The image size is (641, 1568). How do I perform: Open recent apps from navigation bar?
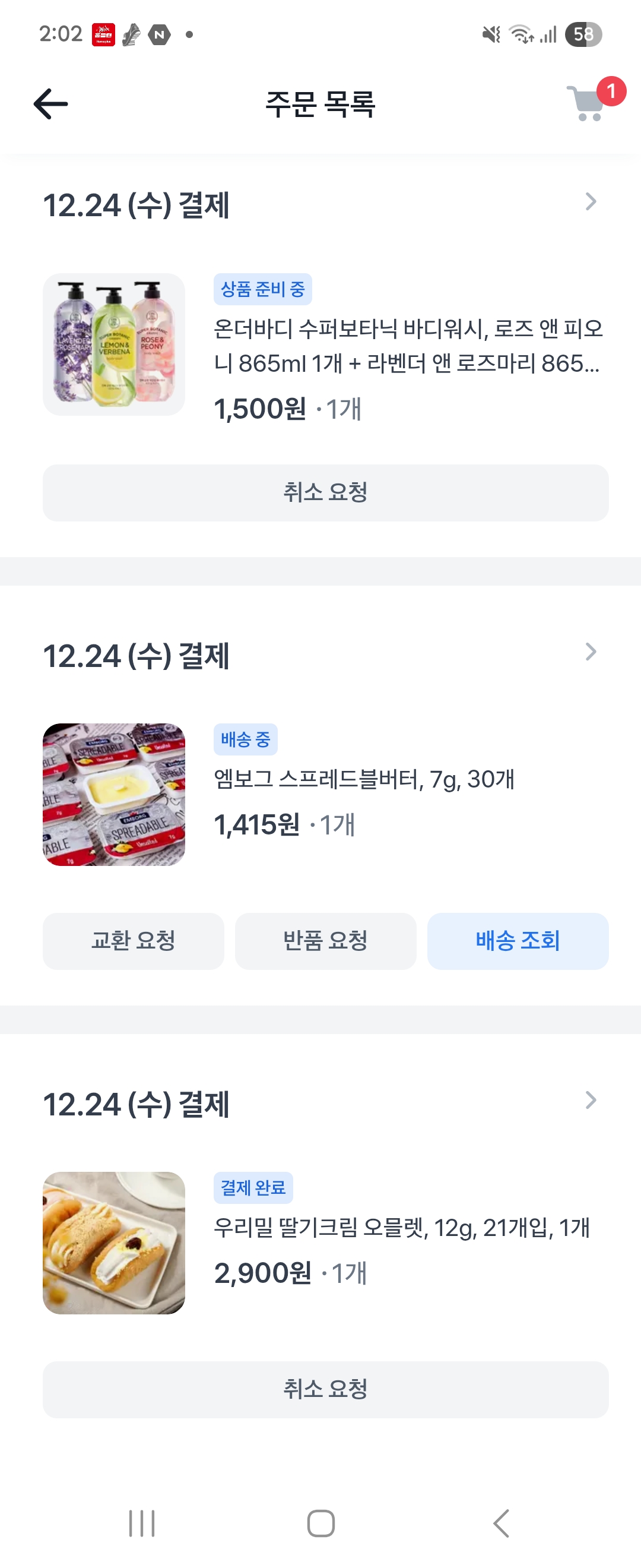point(142,1523)
